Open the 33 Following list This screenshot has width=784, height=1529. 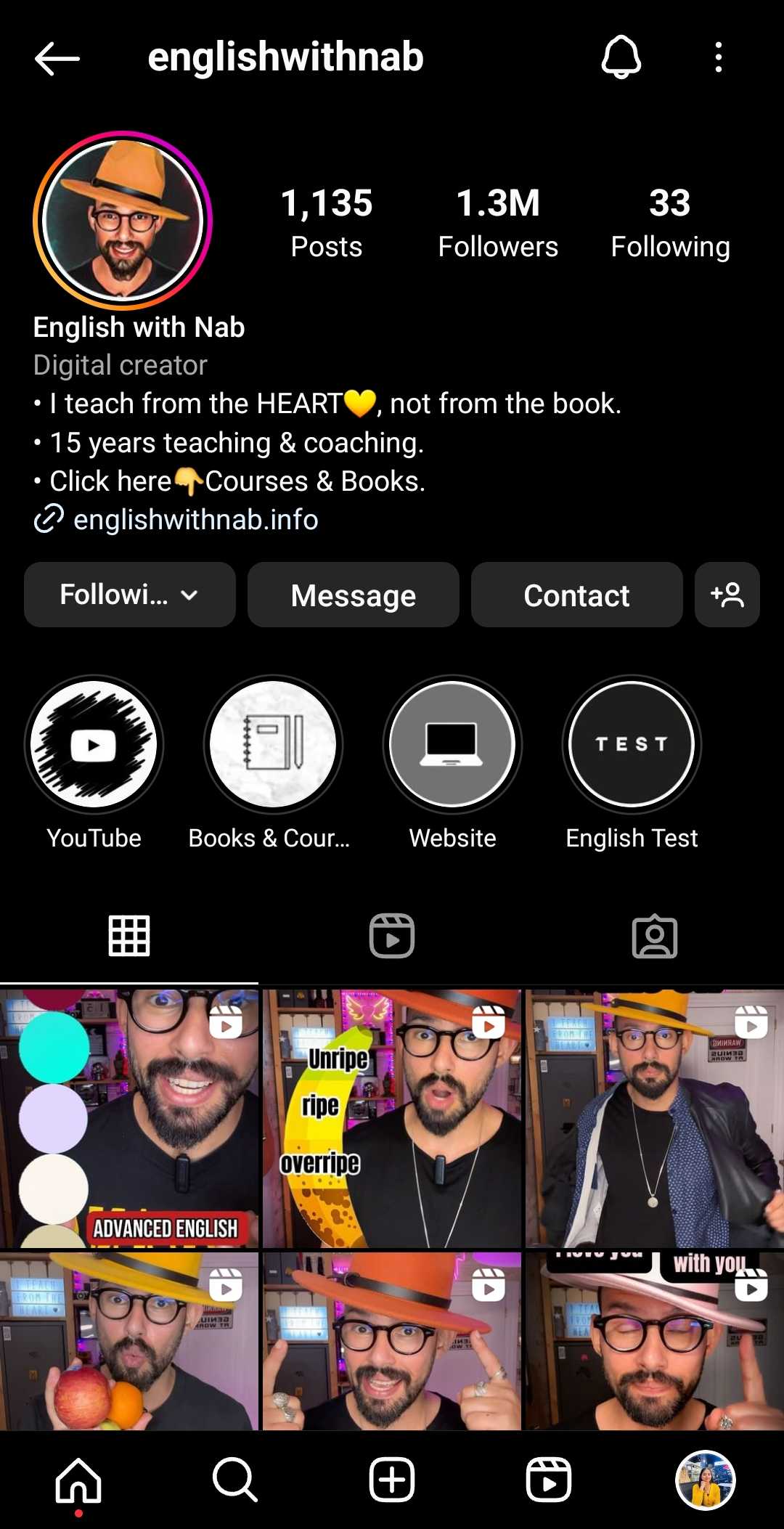tap(670, 221)
